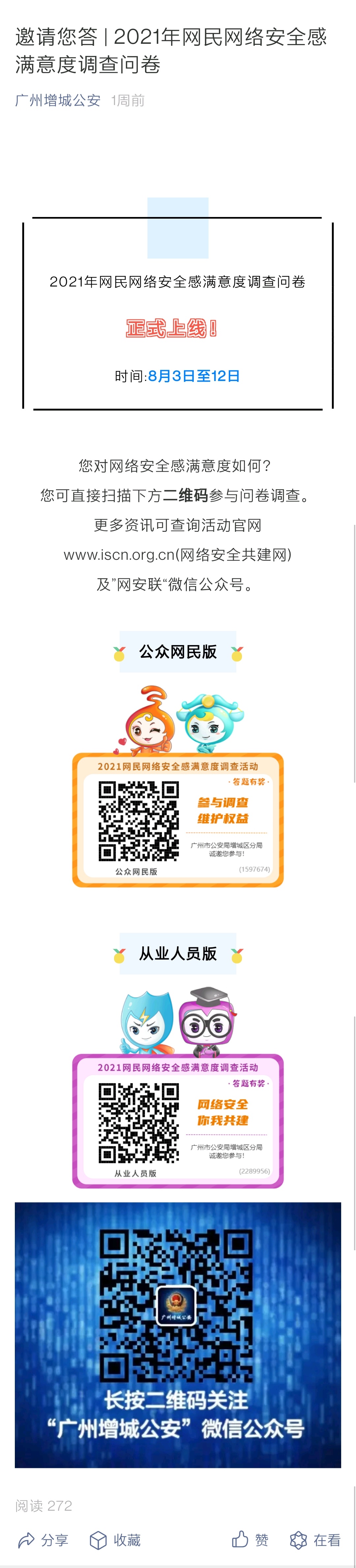Open the 公众网民版 survey image
Viewport: 356px width, 1568px height.
(x=177, y=819)
